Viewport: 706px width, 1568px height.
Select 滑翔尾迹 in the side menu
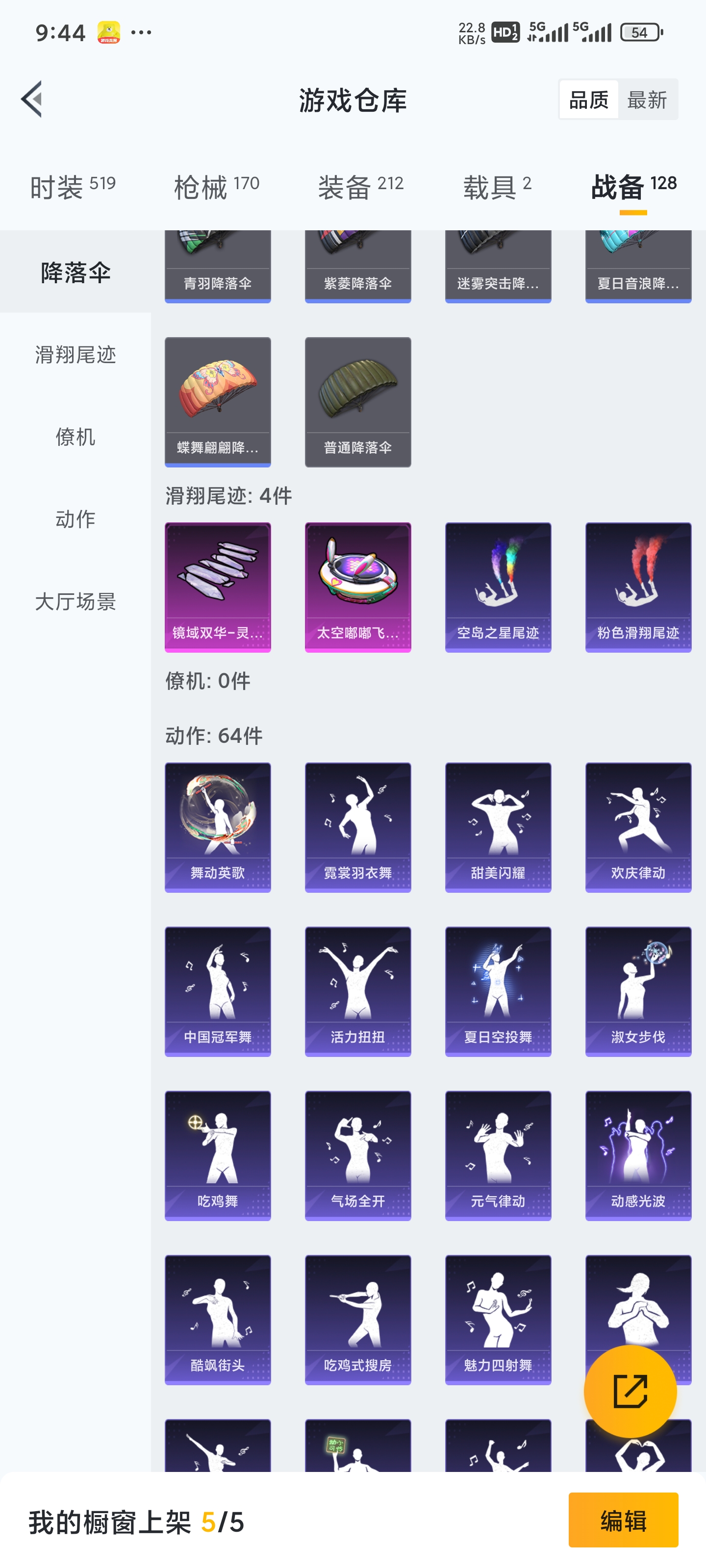coord(75,354)
